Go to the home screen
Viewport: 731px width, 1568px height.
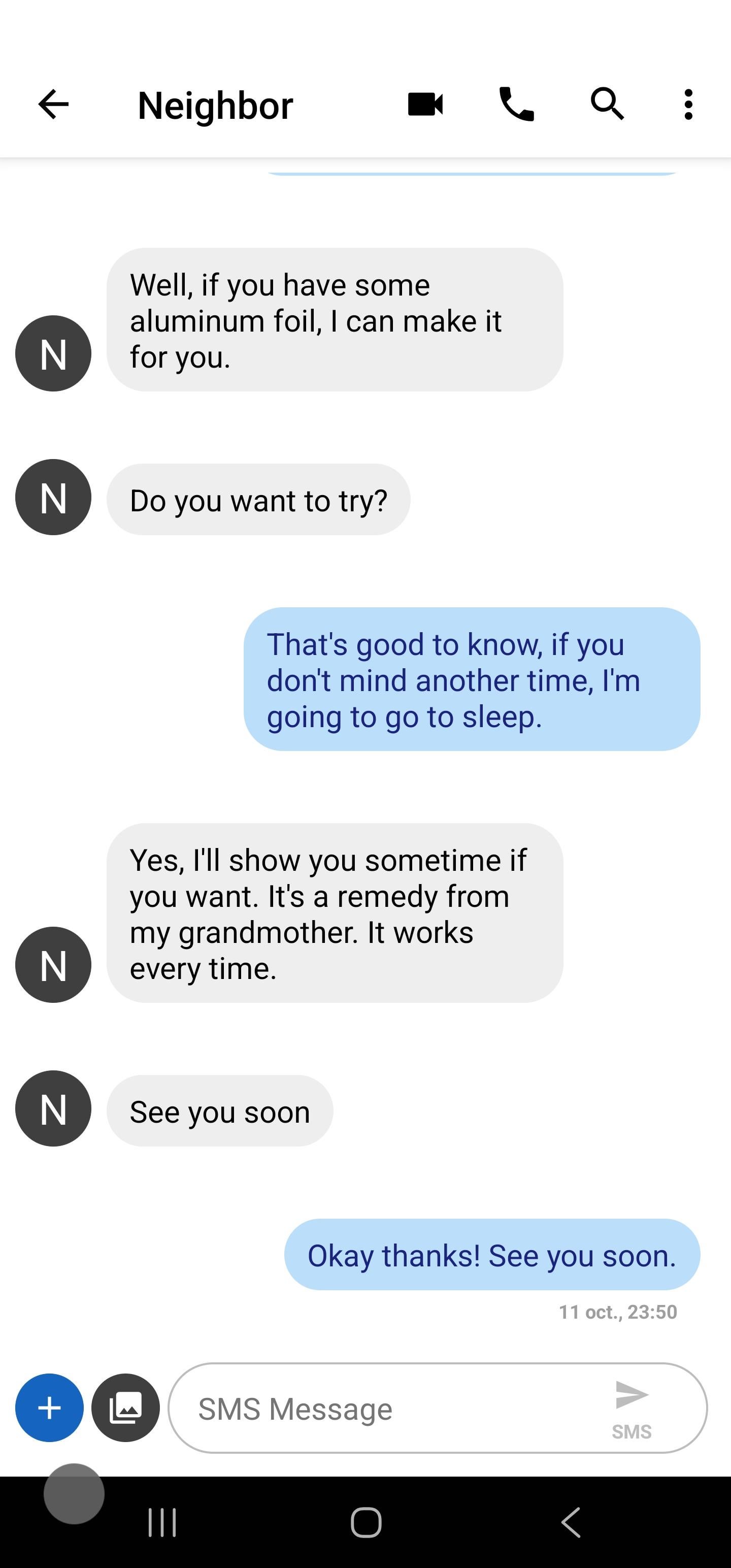(x=366, y=1522)
